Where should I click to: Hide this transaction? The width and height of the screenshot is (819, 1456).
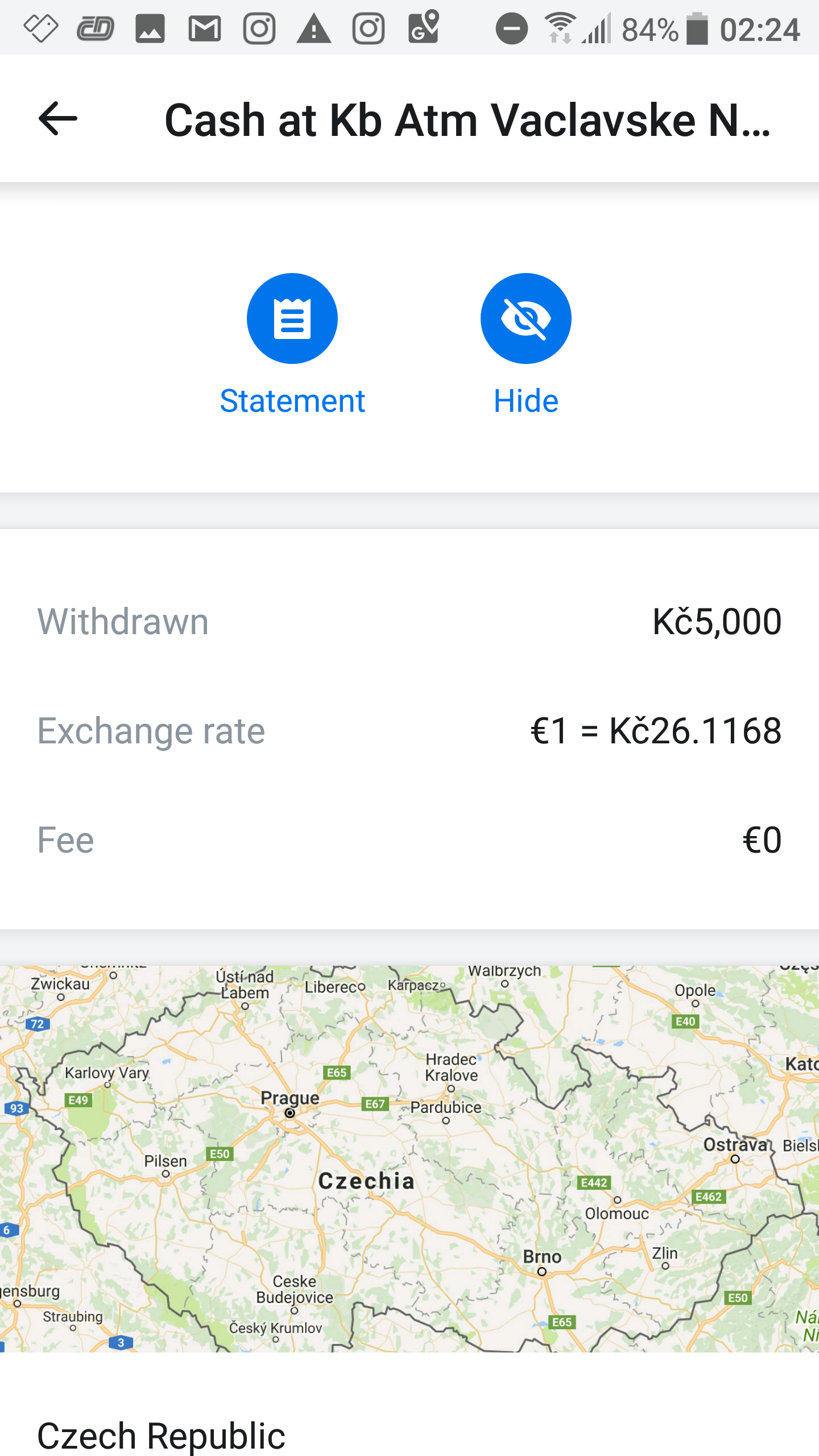click(526, 318)
